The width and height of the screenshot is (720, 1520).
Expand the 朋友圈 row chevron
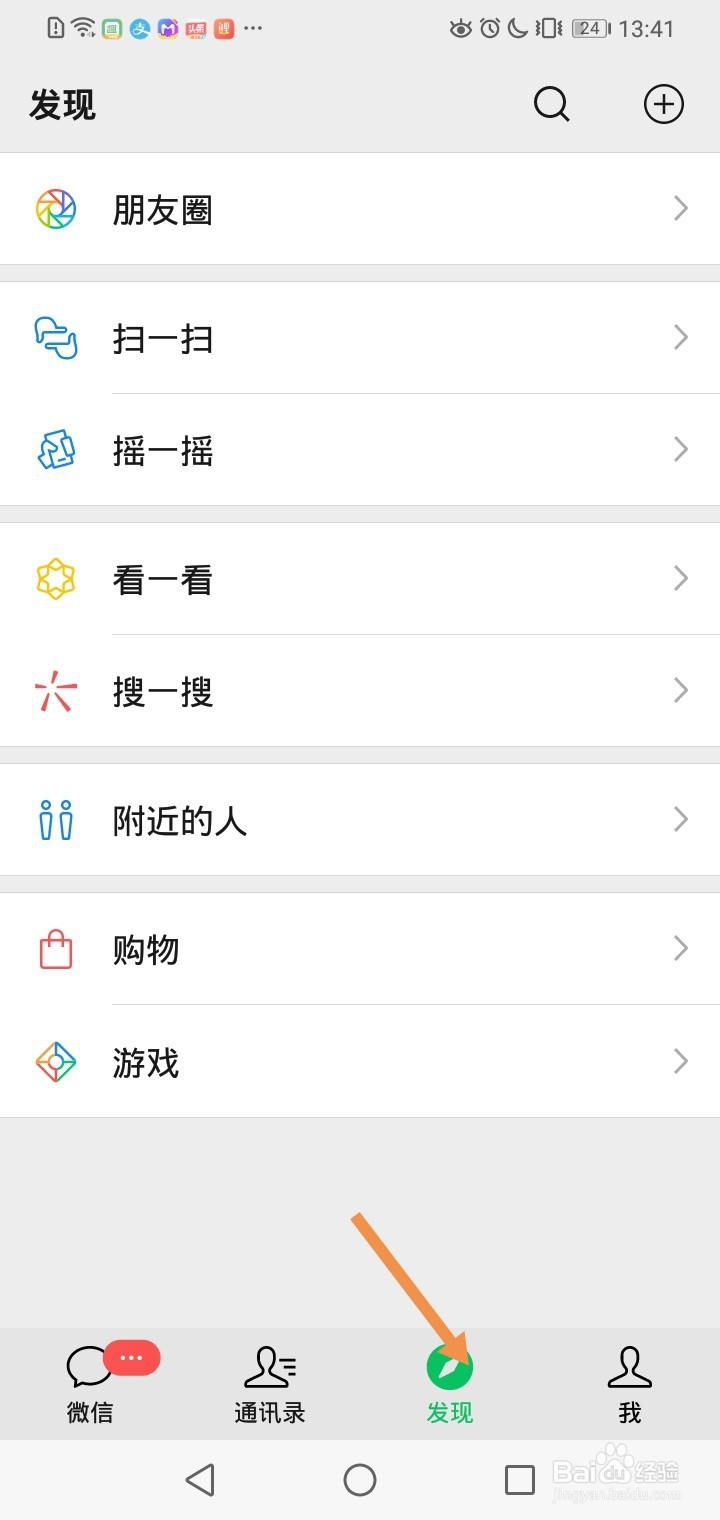tap(681, 208)
